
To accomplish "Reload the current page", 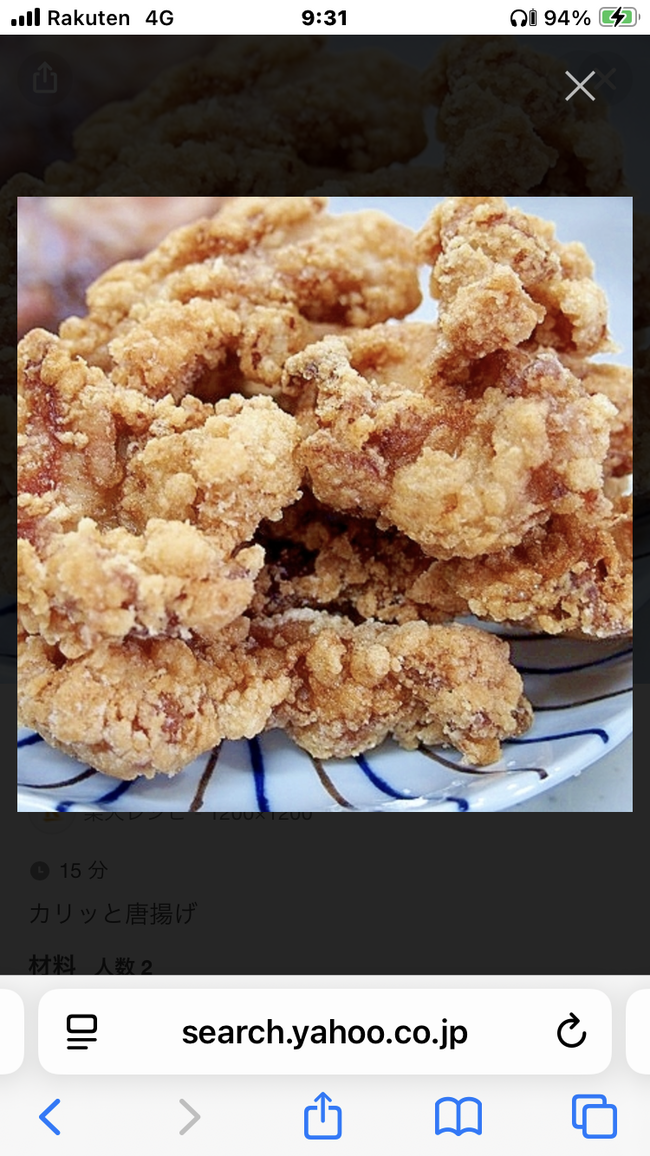I will (x=571, y=1032).
